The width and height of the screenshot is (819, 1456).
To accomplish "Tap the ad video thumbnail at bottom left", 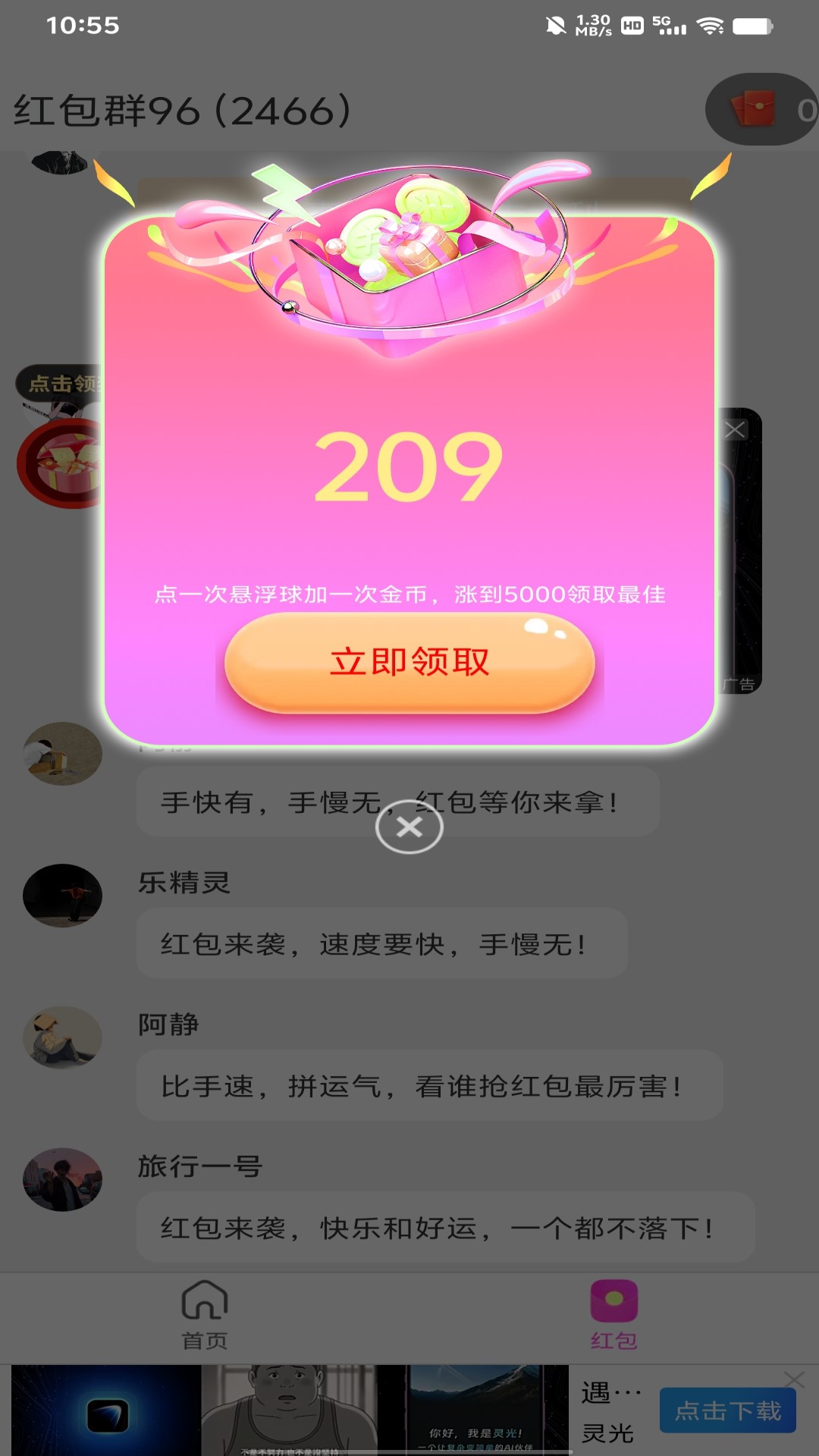I will click(x=106, y=1410).
